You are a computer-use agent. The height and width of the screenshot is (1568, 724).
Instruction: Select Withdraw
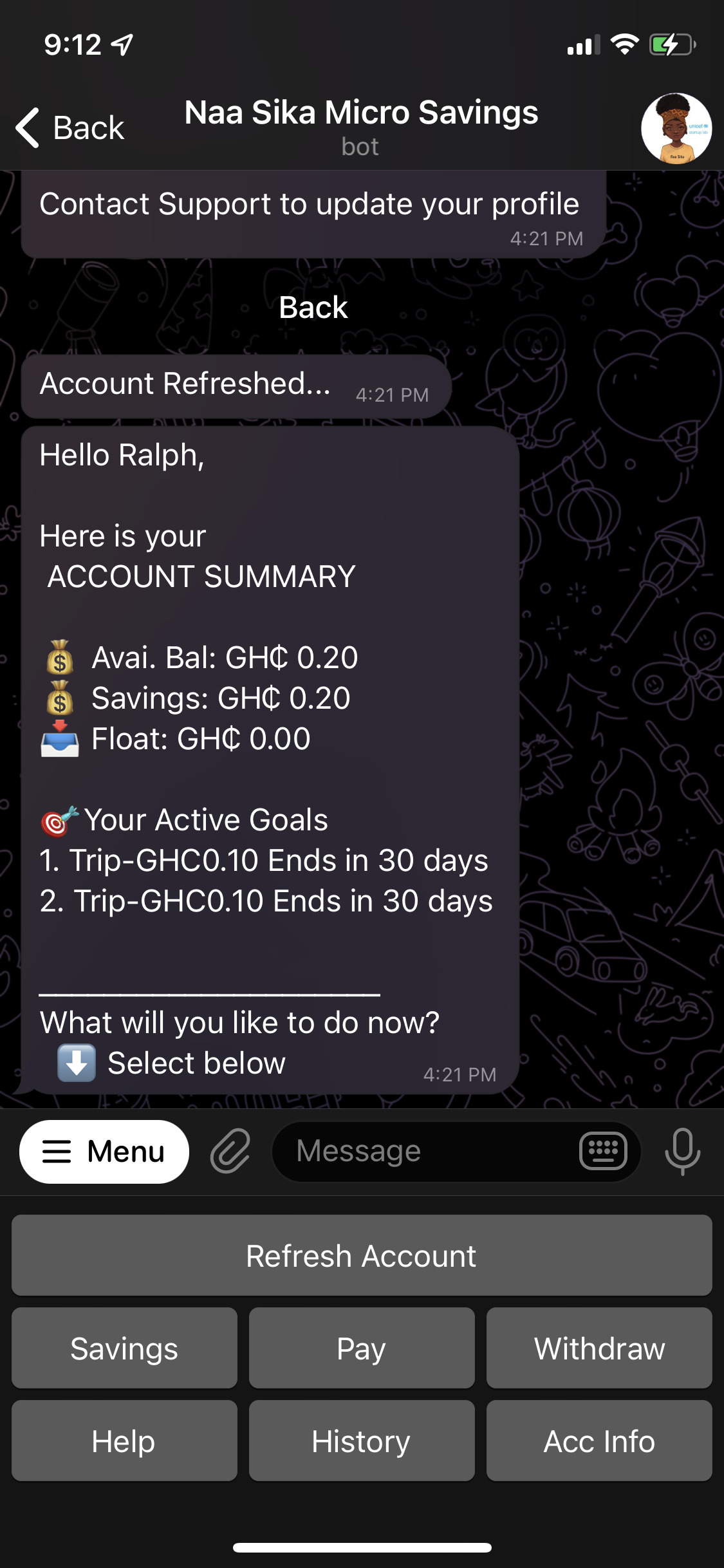click(x=599, y=1349)
